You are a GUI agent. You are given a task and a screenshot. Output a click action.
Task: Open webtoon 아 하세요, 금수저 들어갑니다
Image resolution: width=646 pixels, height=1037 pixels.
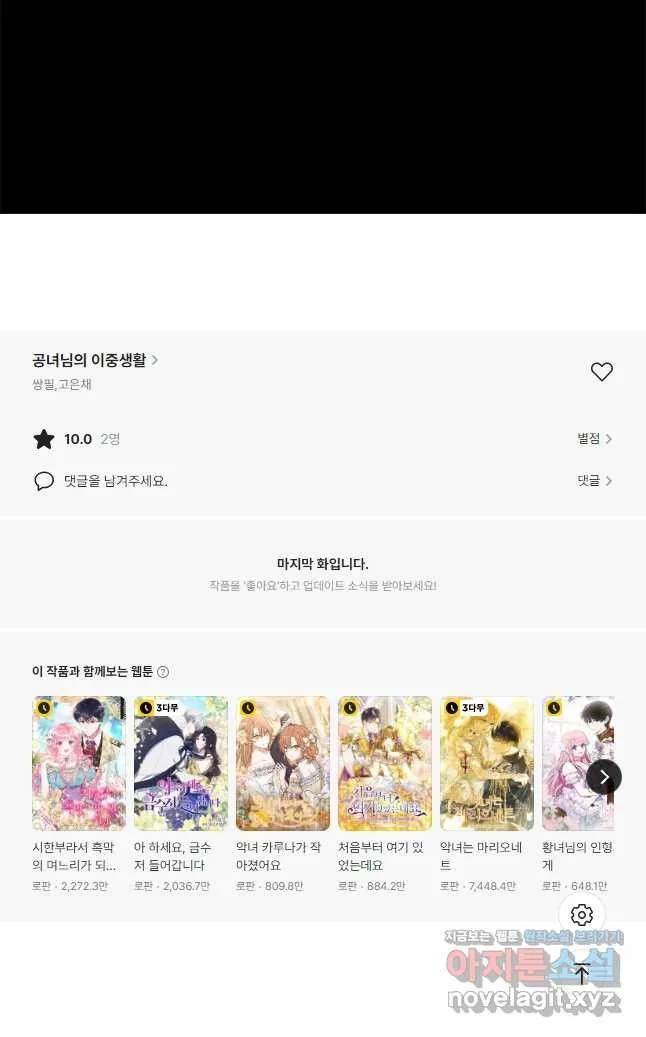tap(181, 794)
